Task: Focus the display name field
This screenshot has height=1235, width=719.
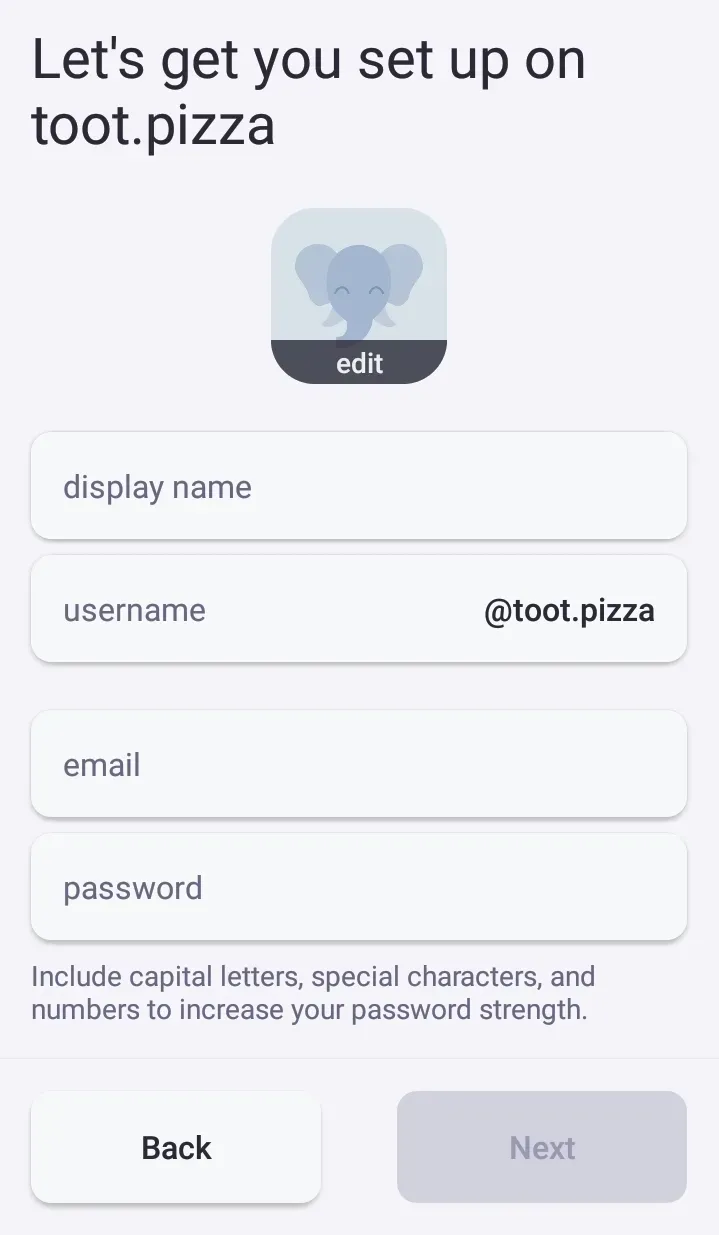Action: pyautogui.click(x=358, y=486)
